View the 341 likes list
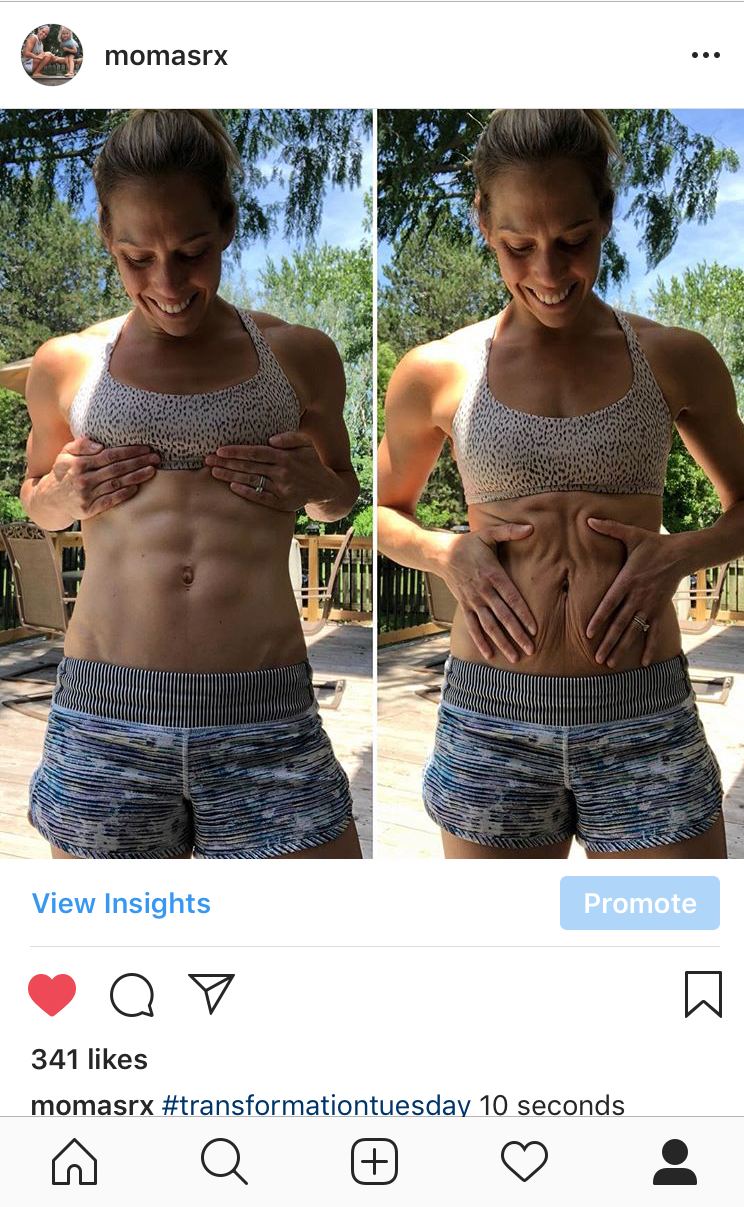 click(x=89, y=1059)
